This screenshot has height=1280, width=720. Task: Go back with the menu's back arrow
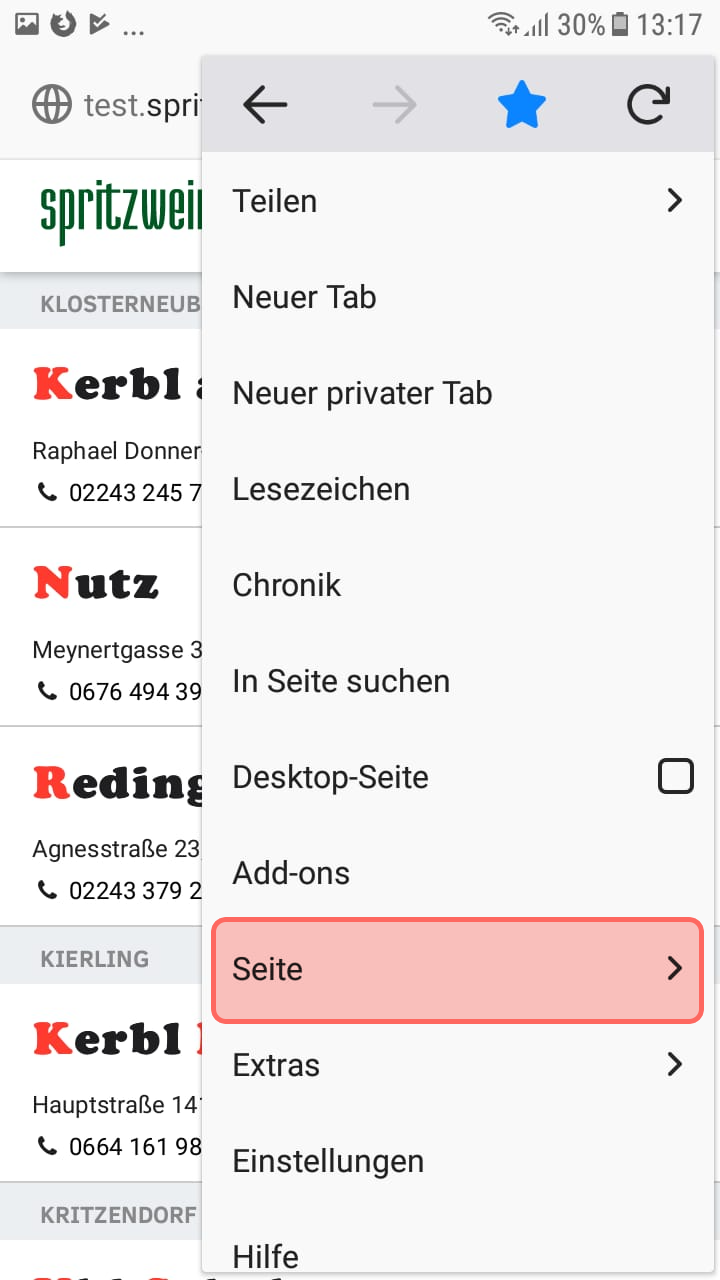pos(266,104)
